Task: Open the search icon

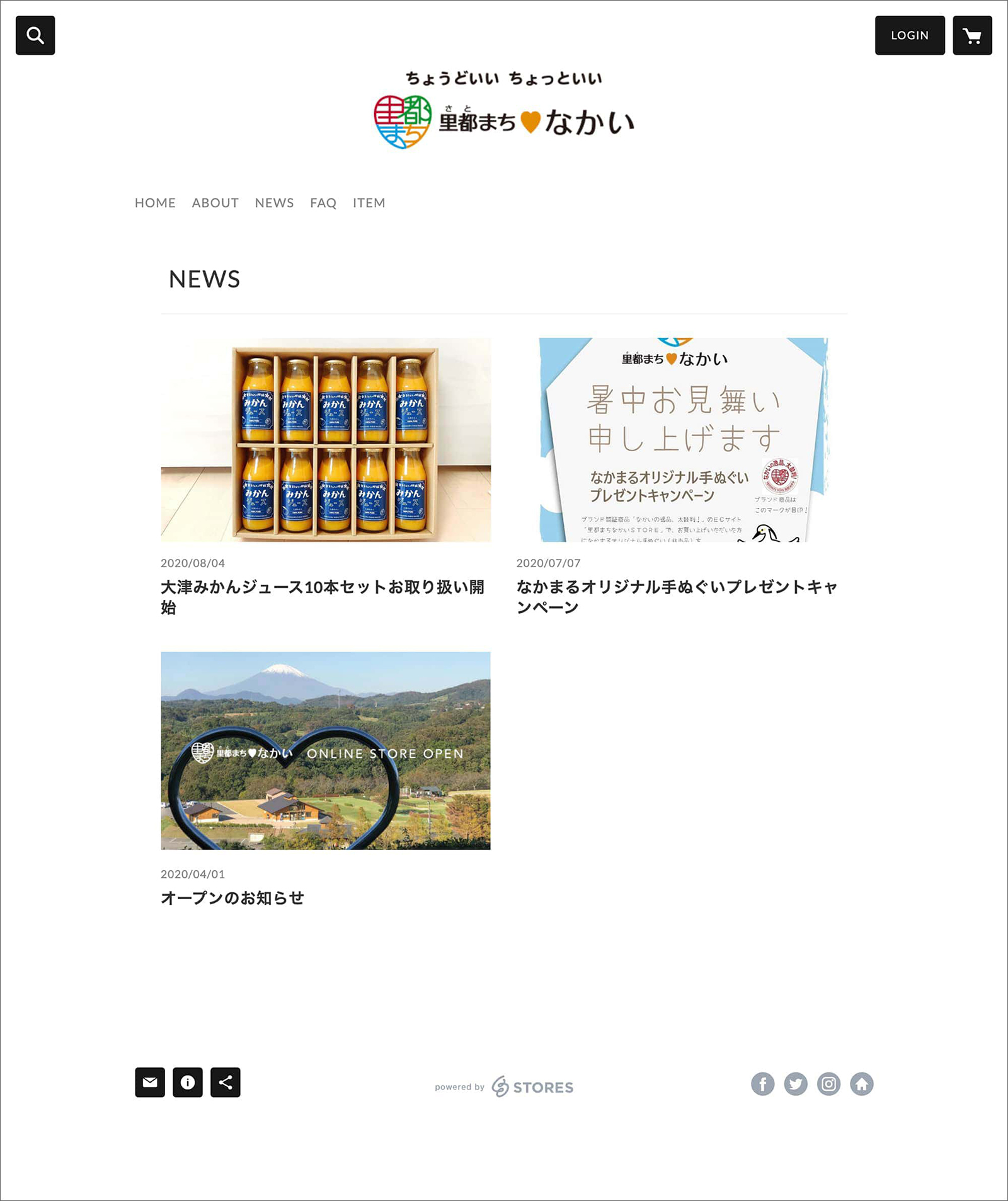Action: pos(35,35)
